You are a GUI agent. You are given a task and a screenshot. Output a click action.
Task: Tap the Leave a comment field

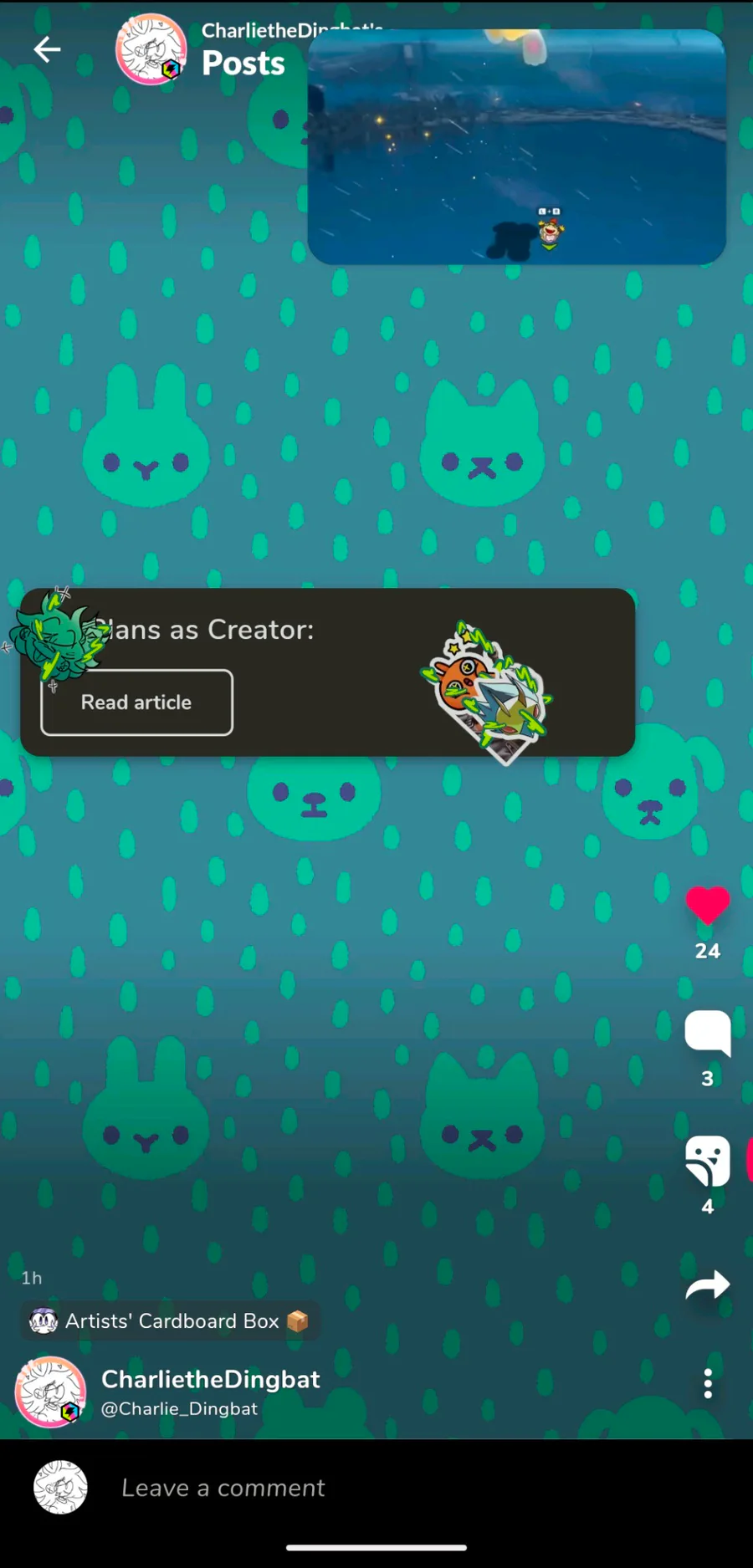[376, 1488]
